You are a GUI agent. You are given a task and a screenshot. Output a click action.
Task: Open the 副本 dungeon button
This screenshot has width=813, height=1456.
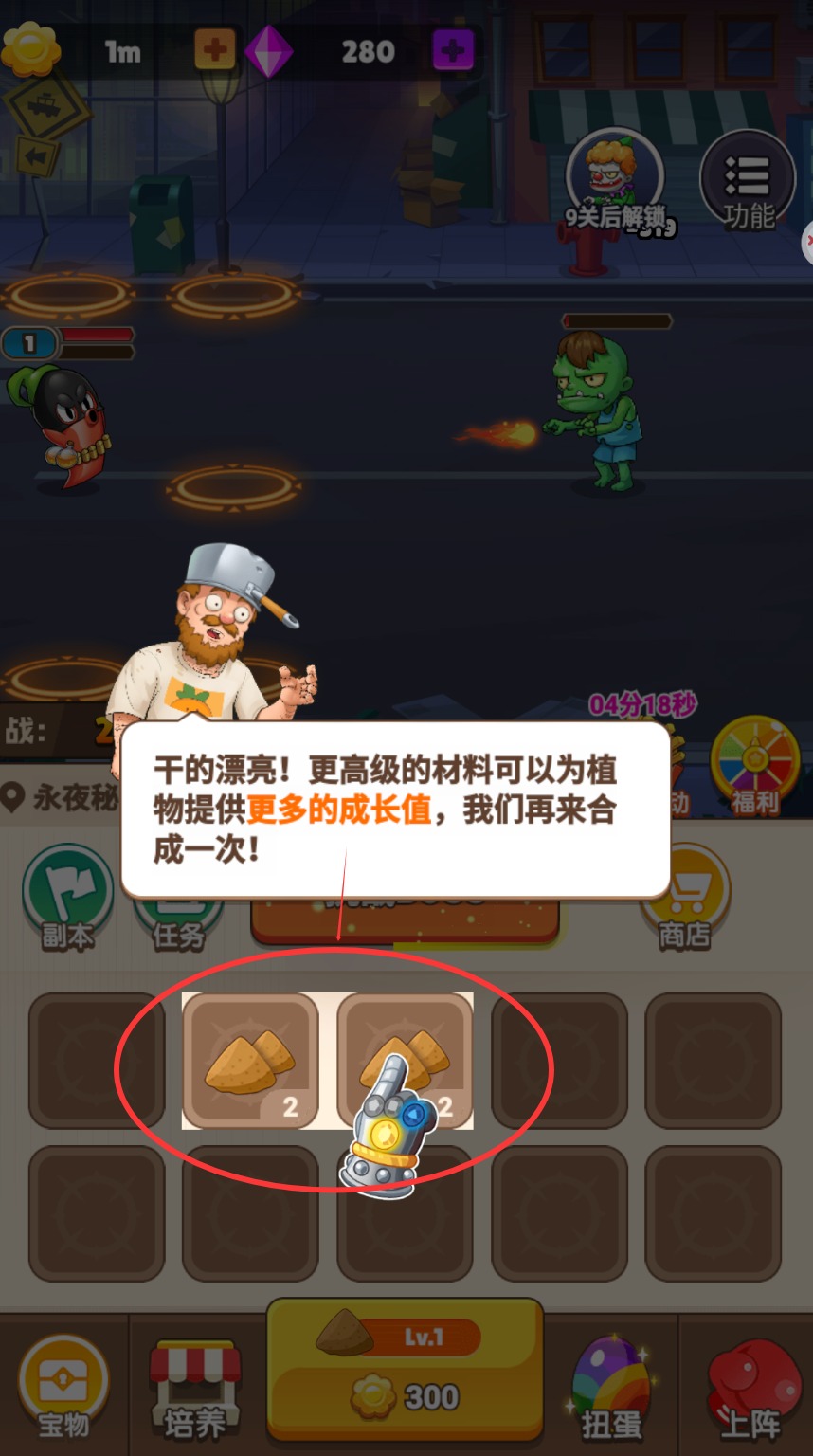pyautogui.click(x=67, y=898)
